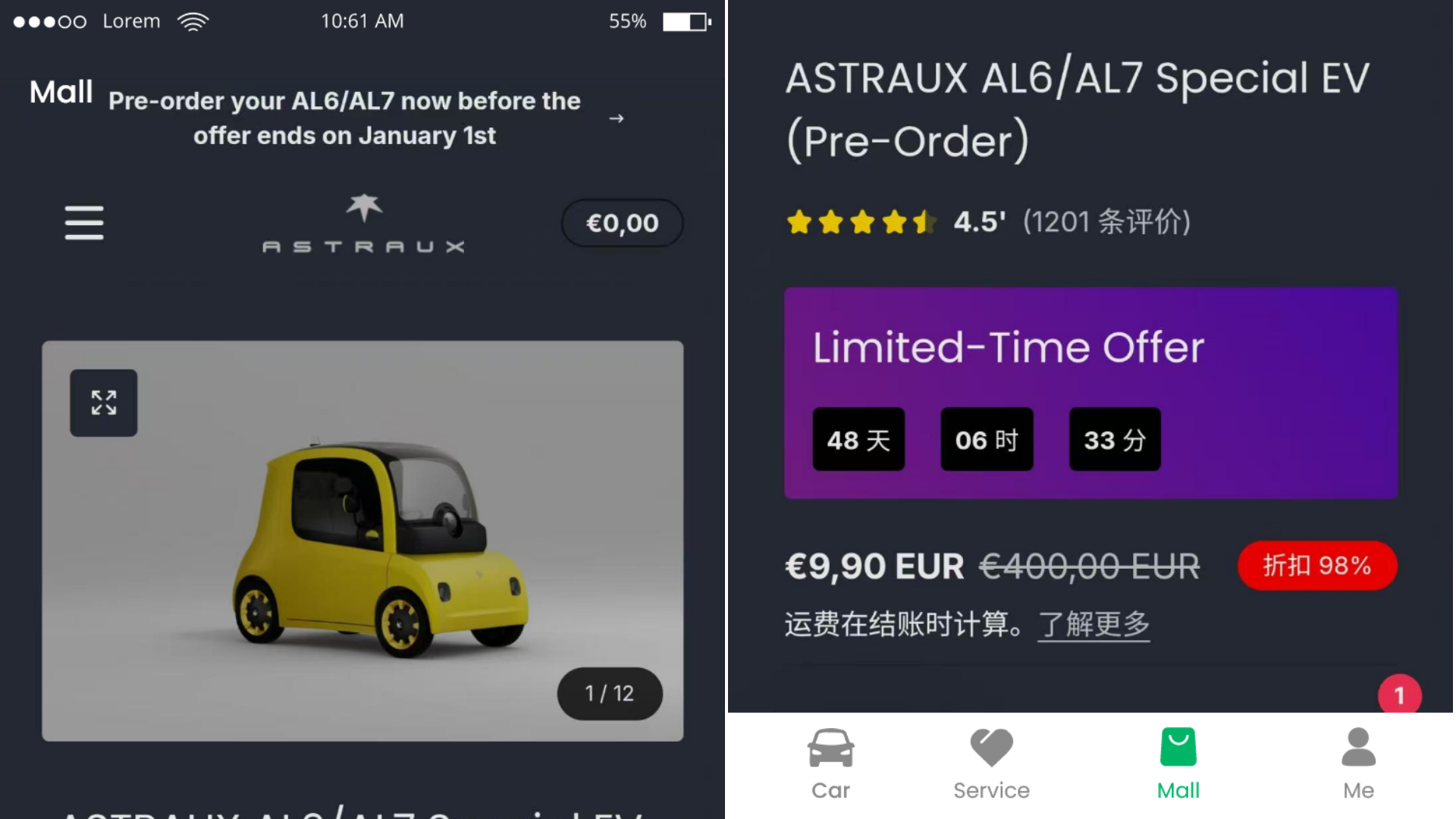Expand the car image to fullscreen

(104, 403)
